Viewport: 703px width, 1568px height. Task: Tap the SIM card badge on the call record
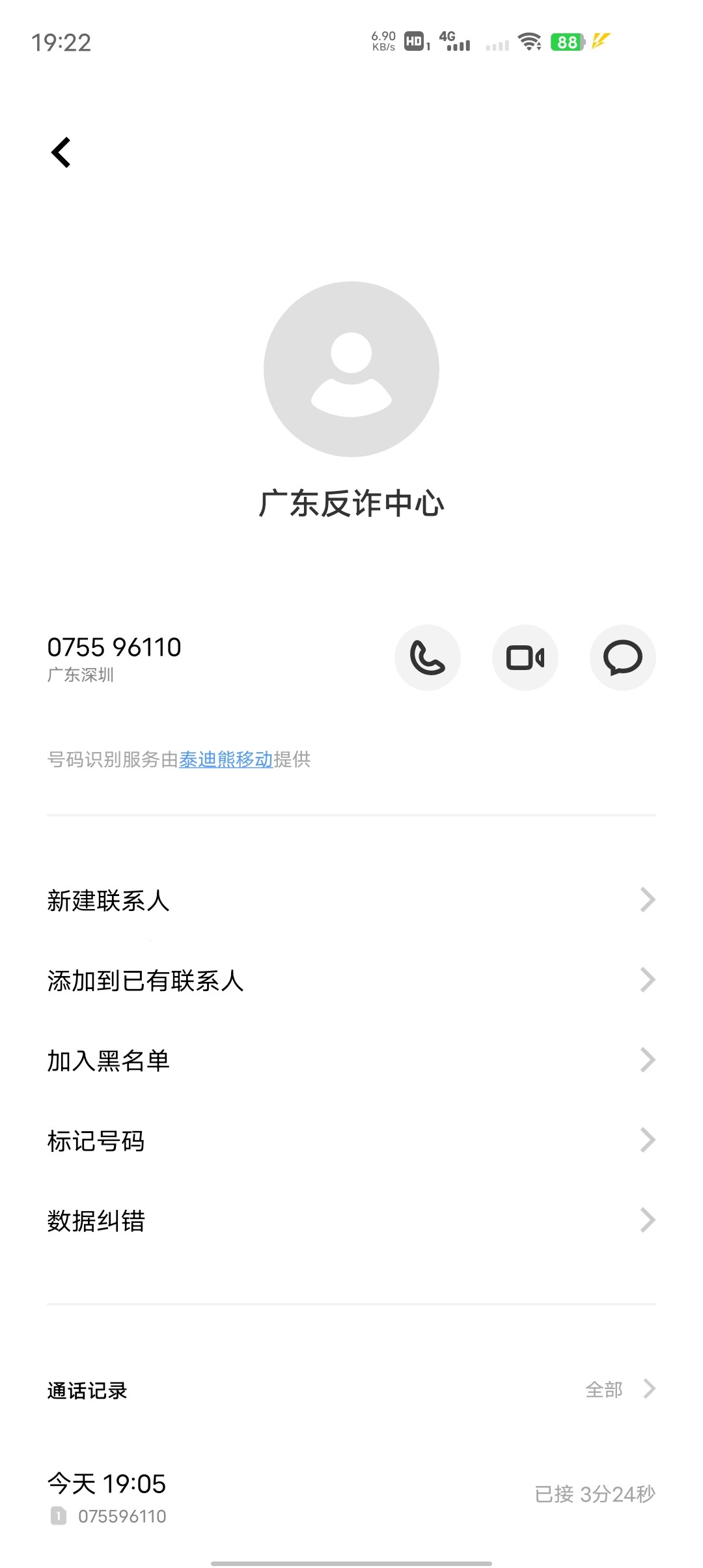[59, 1517]
